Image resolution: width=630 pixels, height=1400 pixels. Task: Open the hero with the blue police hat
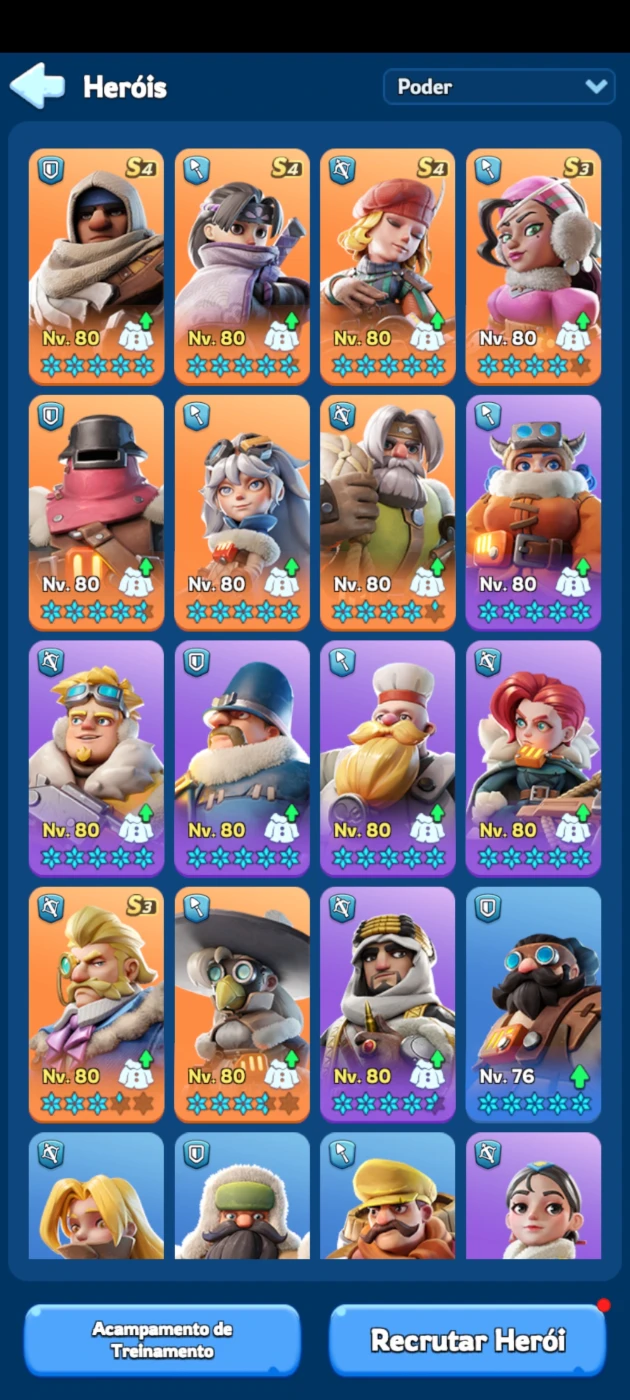(x=242, y=759)
